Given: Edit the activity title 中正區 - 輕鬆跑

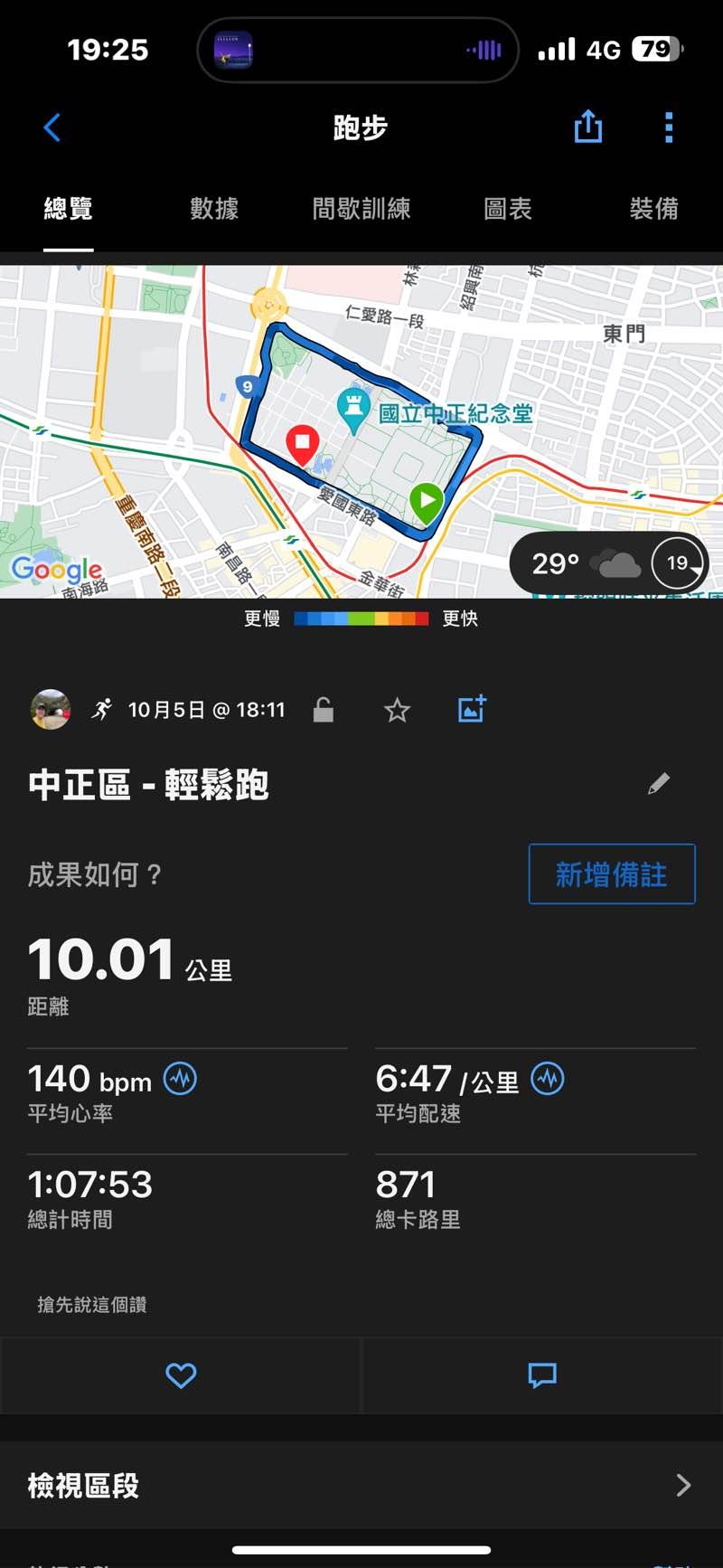Looking at the screenshot, I should 659,783.
